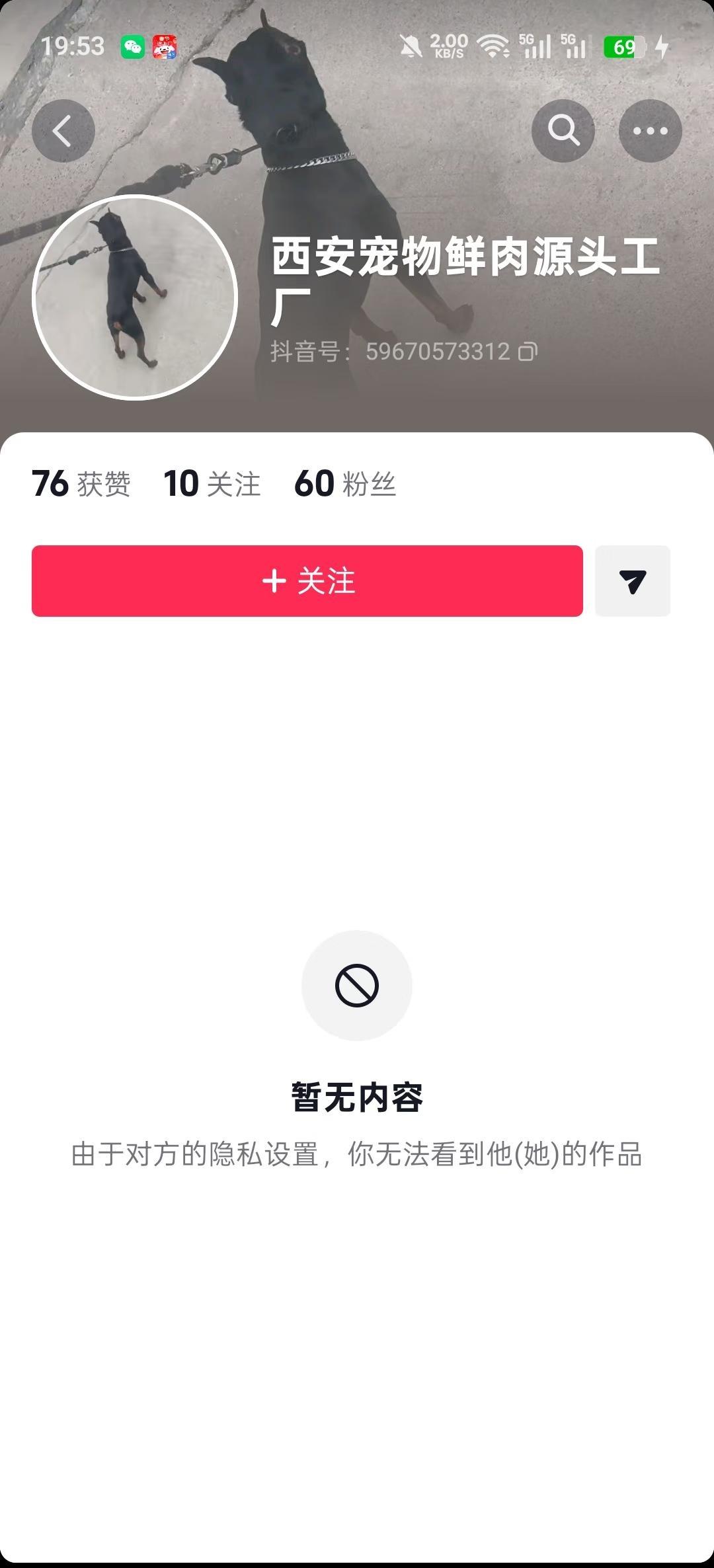This screenshot has width=714, height=1568.
Task: Open the more options (...) menu
Action: coord(650,130)
